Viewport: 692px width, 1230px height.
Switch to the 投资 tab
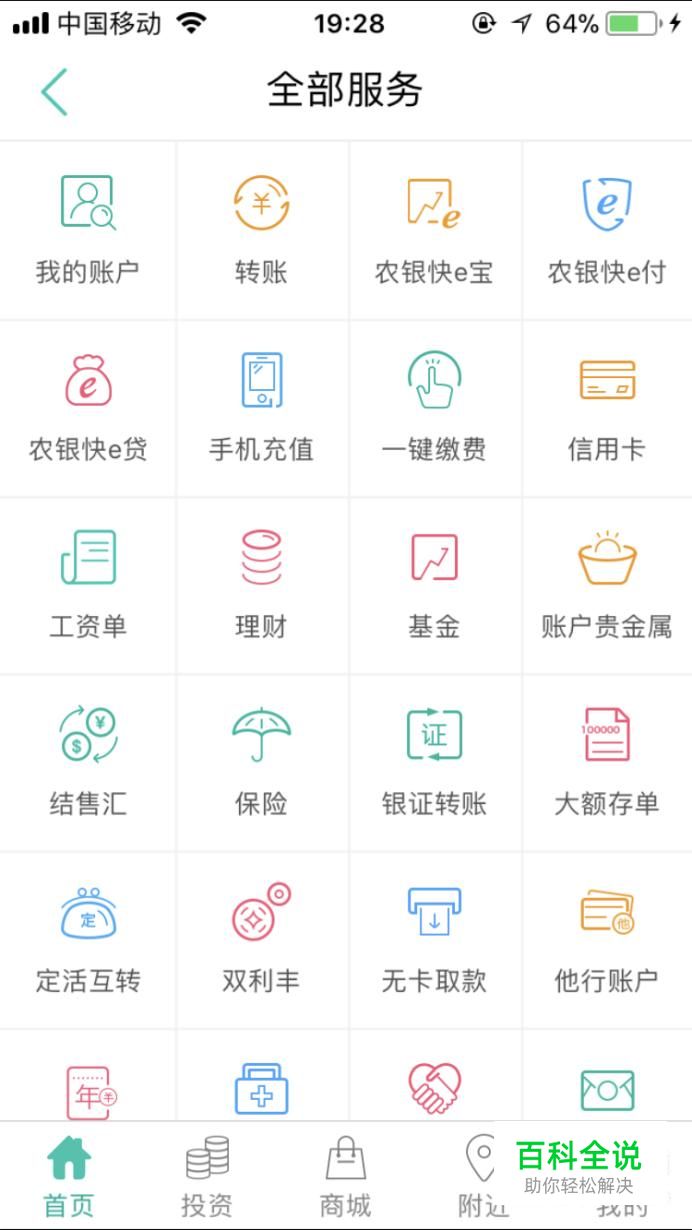tap(207, 1177)
